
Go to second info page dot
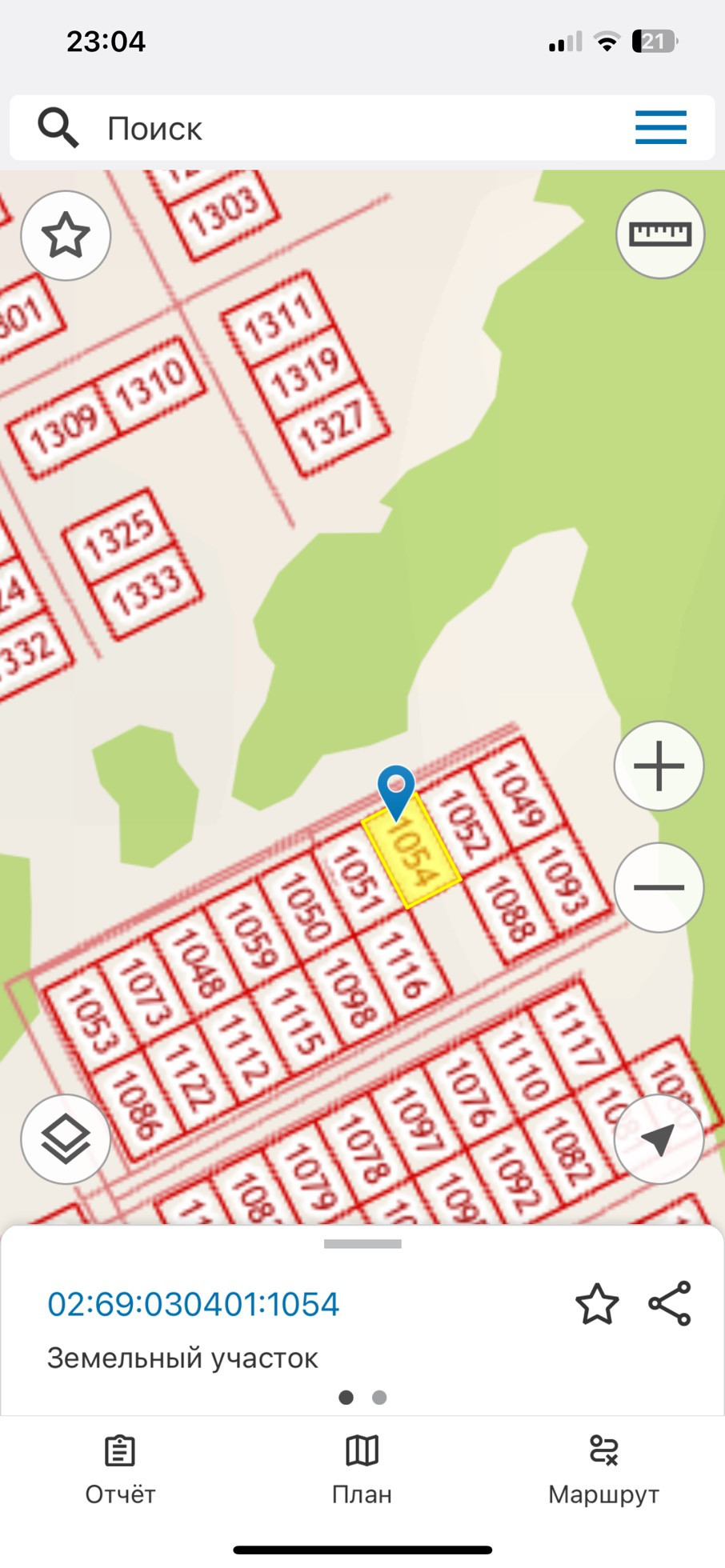coord(379,1398)
